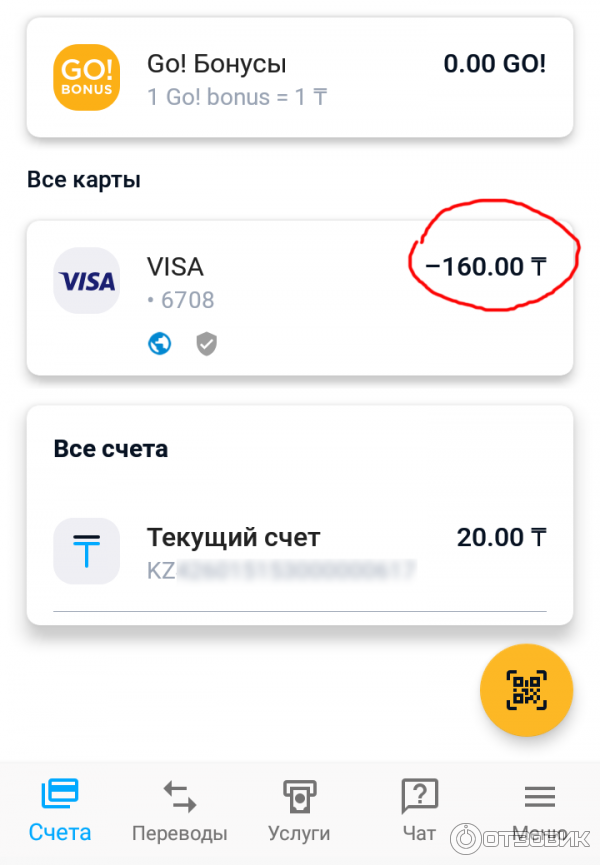Open the Чат support tab
600x865 pixels.
pos(419,811)
